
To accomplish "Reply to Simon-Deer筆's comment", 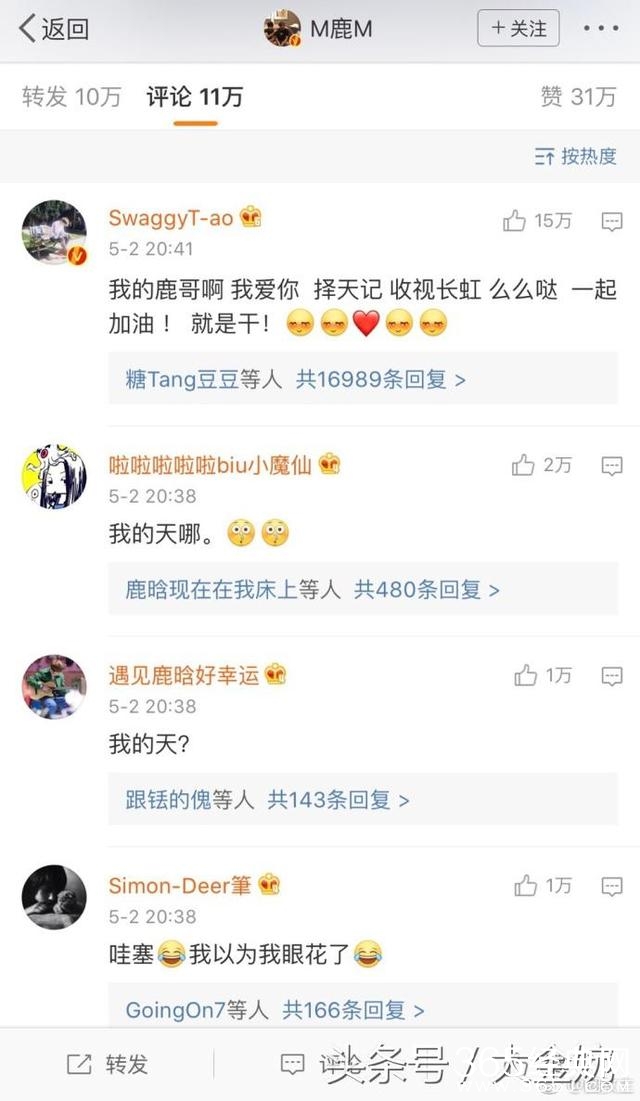I will pyautogui.click(x=611, y=886).
